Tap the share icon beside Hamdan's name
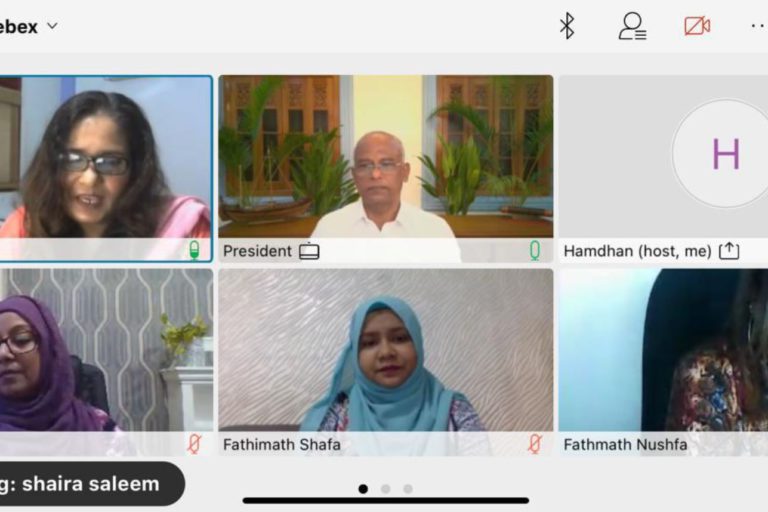The width and height of the screenshot is (768, 512). [x=729, y=251]
